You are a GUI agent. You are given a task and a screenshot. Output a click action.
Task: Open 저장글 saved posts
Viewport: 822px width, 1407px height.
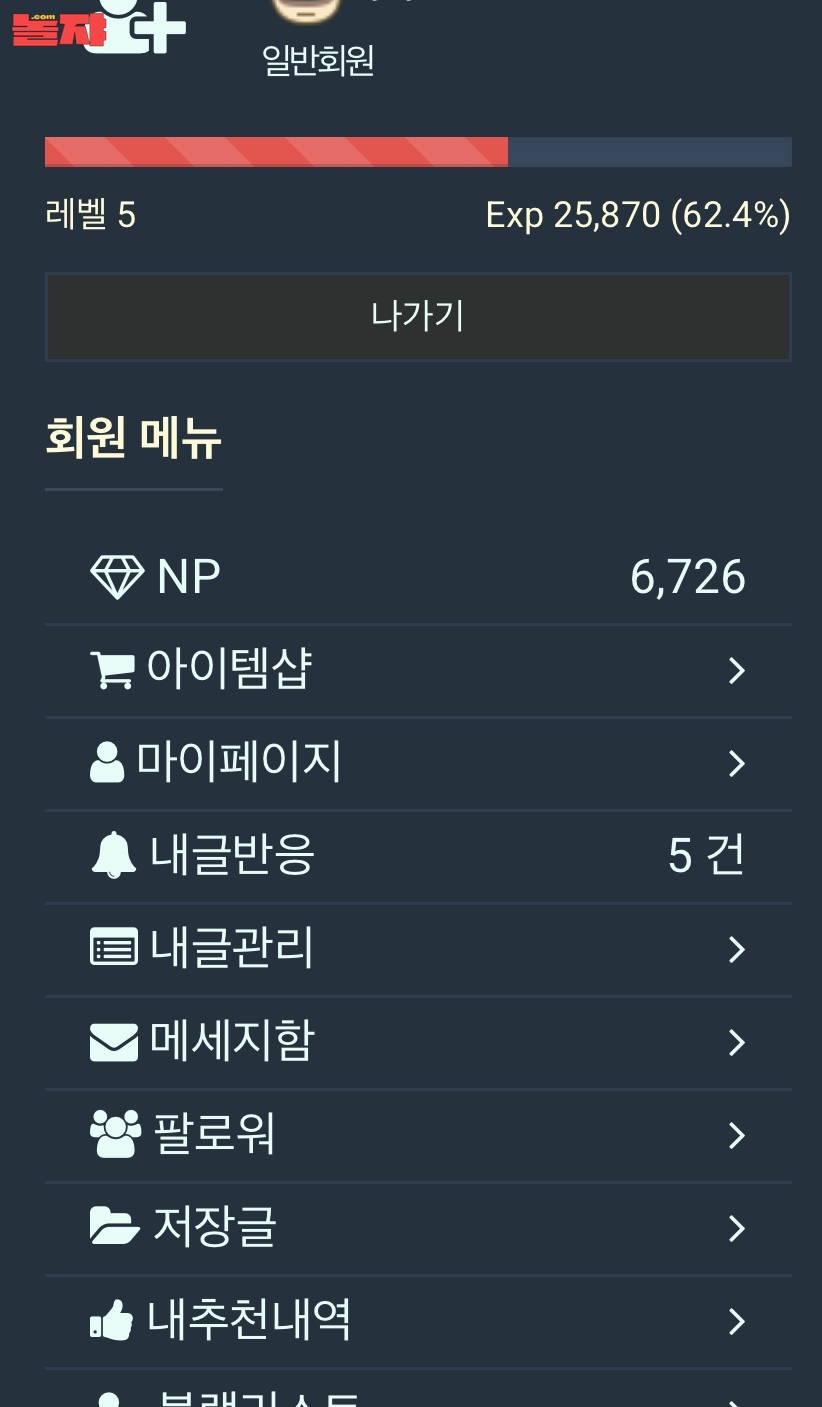[x=418, y=1228]
